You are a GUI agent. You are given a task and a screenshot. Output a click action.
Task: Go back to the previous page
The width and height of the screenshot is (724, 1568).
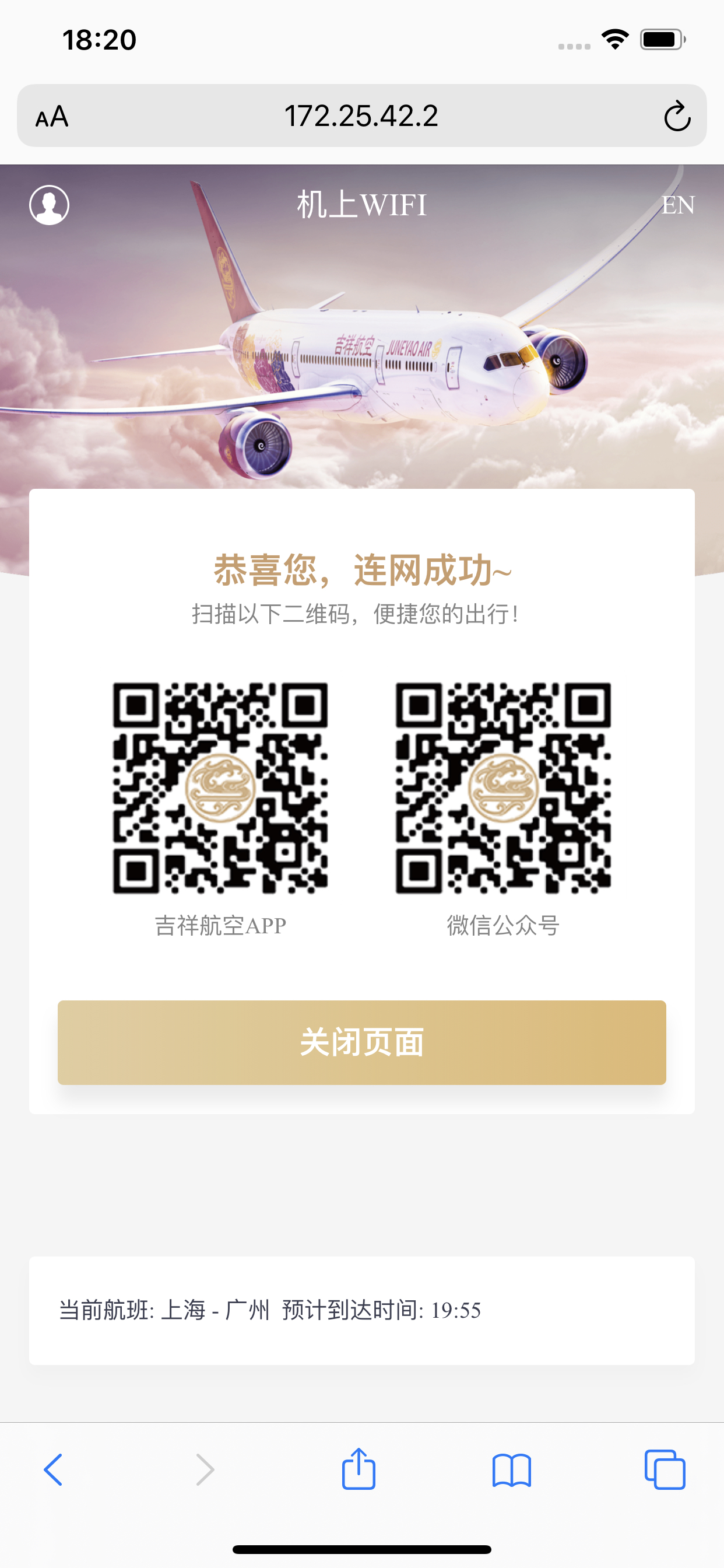pos(54,1469)
